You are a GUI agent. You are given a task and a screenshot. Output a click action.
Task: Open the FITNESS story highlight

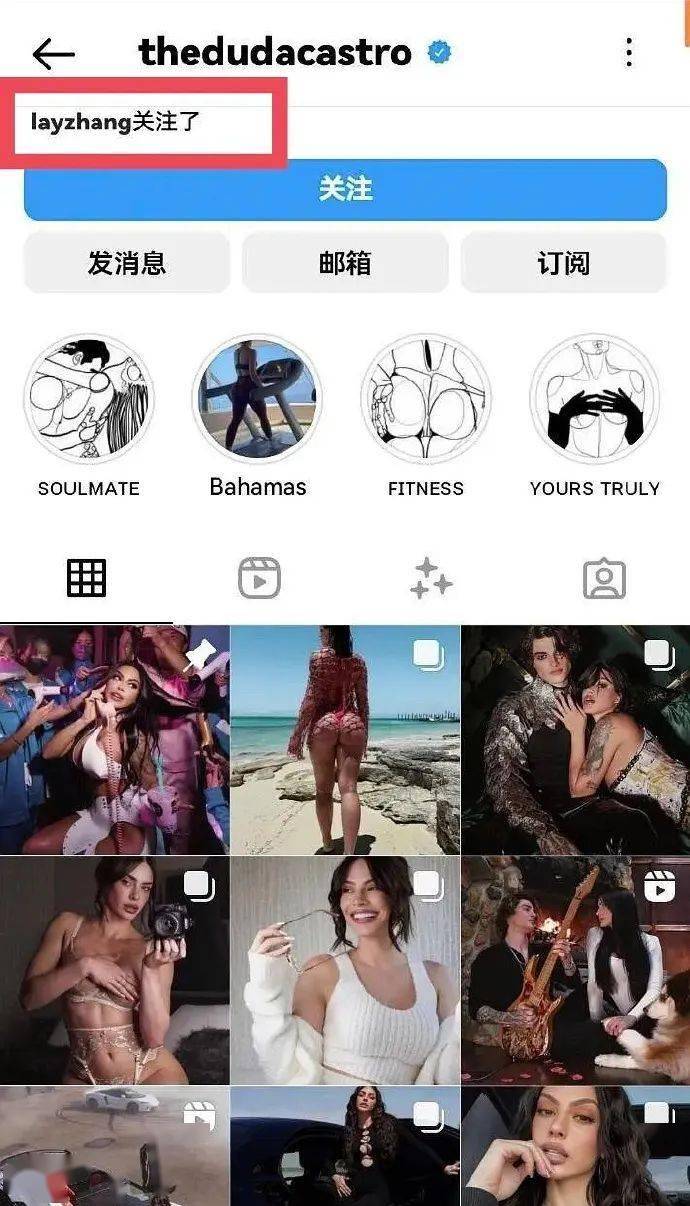[426, 399]
